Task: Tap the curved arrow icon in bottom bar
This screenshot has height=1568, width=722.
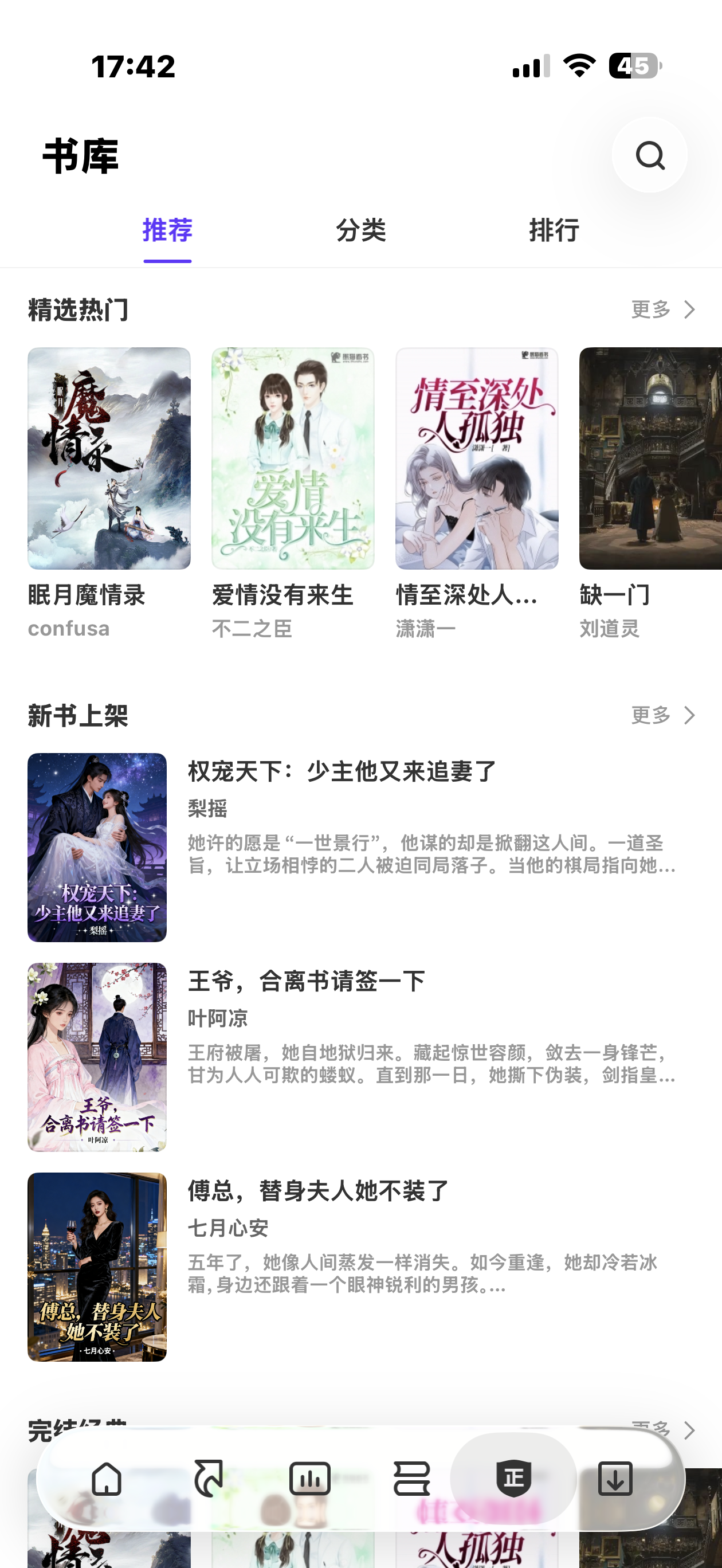Action: [208, 1479]
